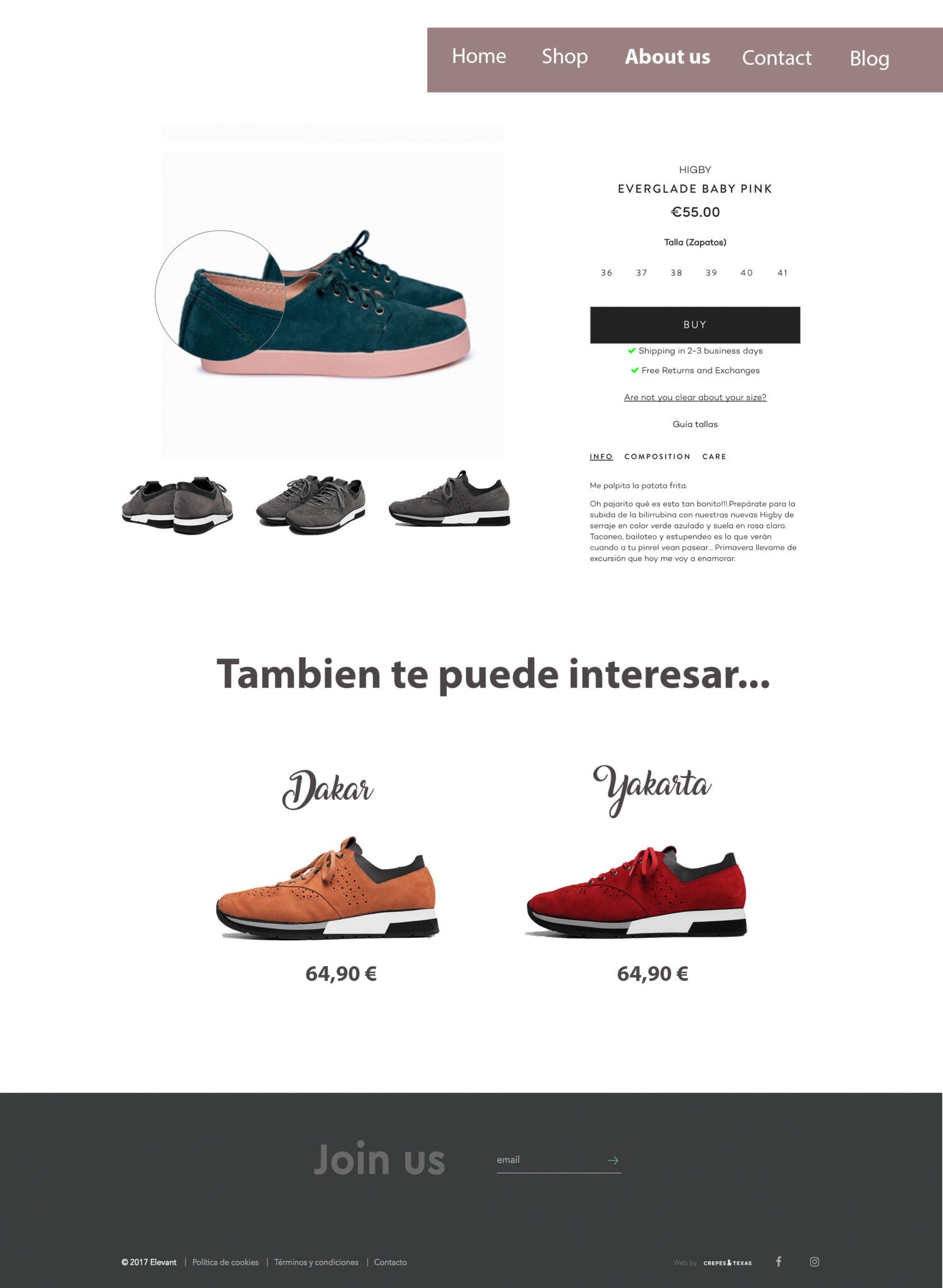Screen dimensions: 943x1288
Task: Open the Facebook page icon
Action: (x=779, y=1262)
